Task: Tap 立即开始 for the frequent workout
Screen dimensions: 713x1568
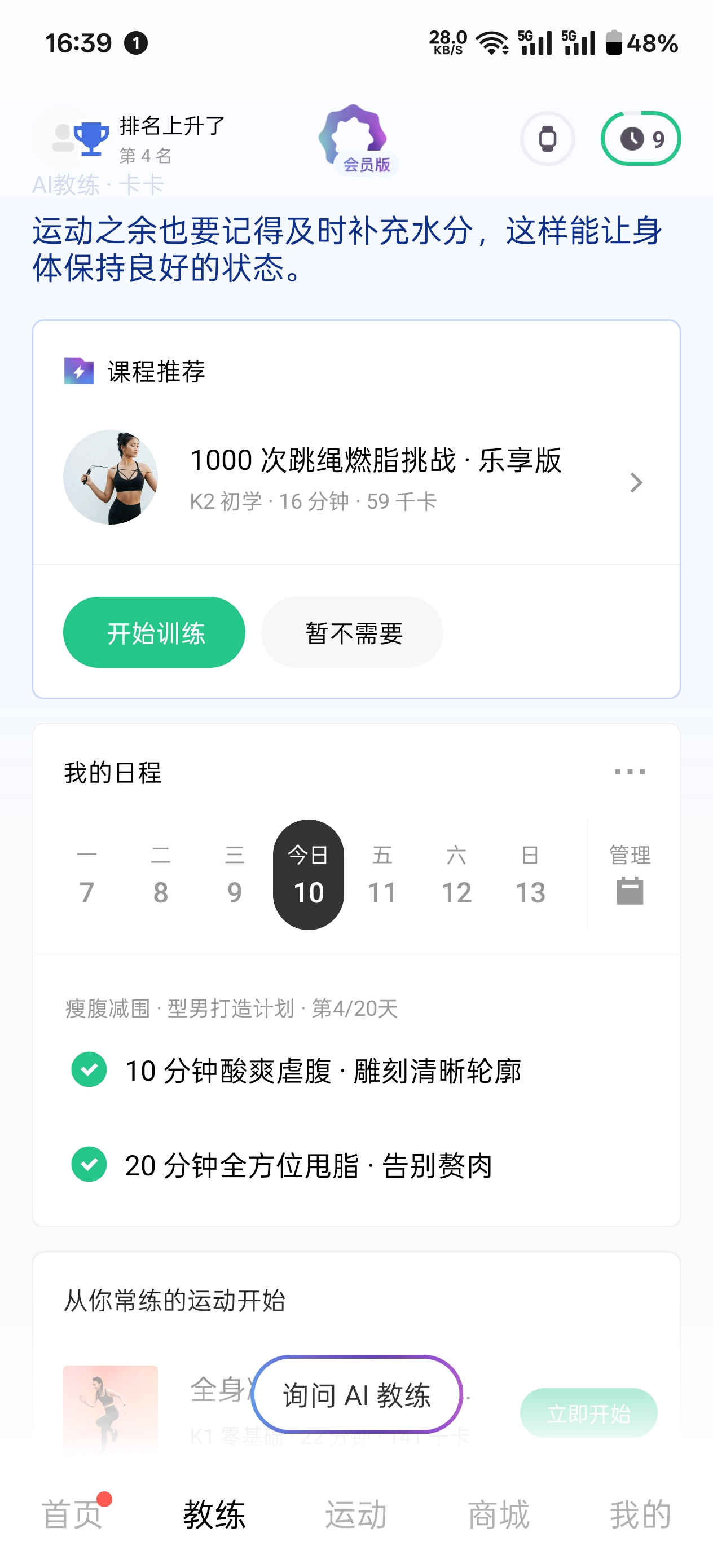Action: coord(588,1413)
